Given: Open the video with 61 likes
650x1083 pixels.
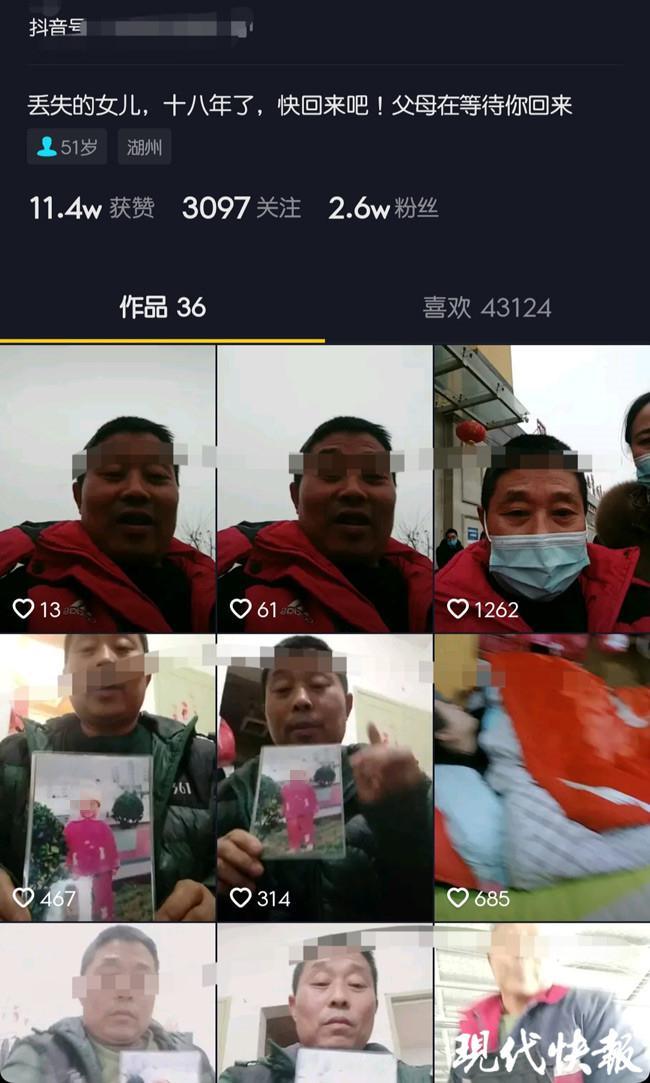Looking at the screenshot, I should (324, 487).
